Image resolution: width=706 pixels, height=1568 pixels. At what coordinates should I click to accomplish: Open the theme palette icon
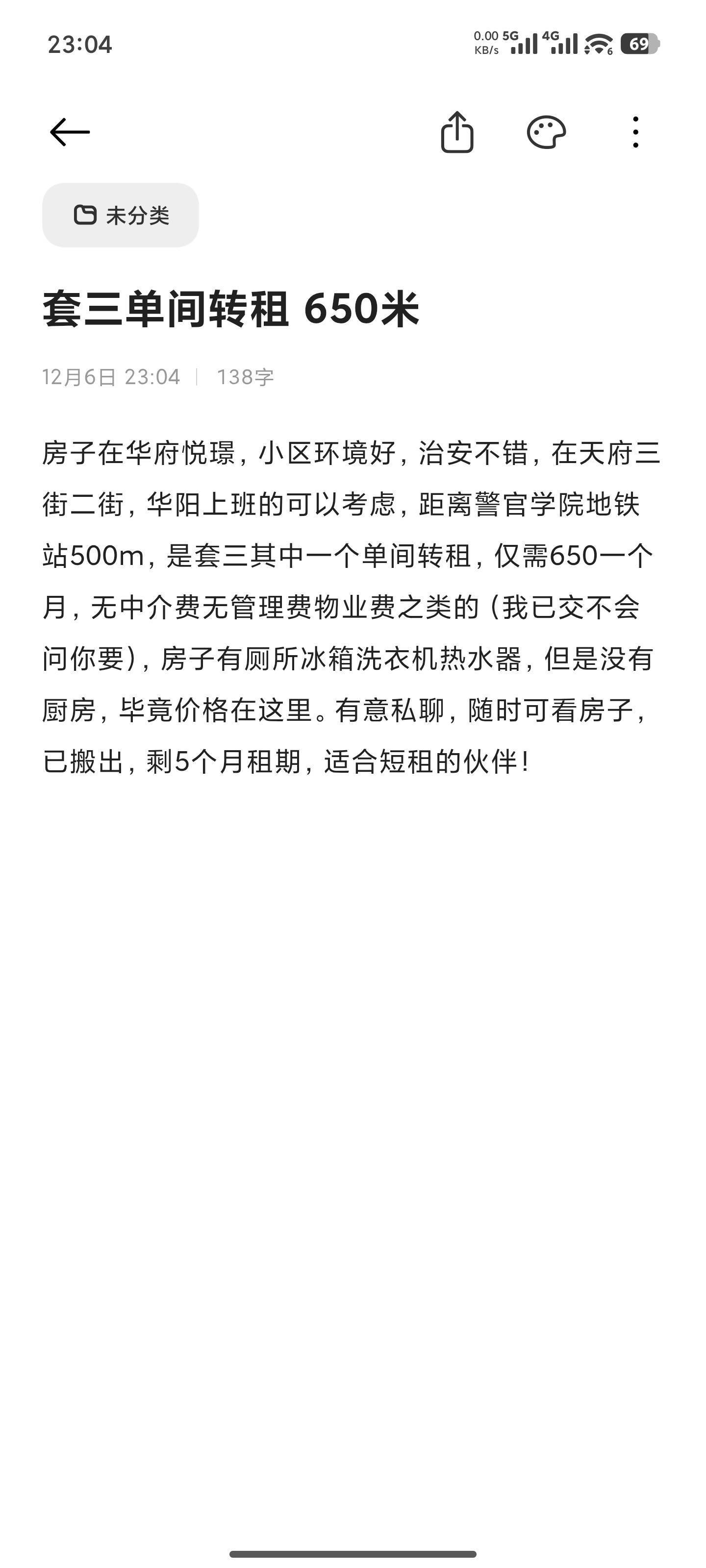[546, 132]
